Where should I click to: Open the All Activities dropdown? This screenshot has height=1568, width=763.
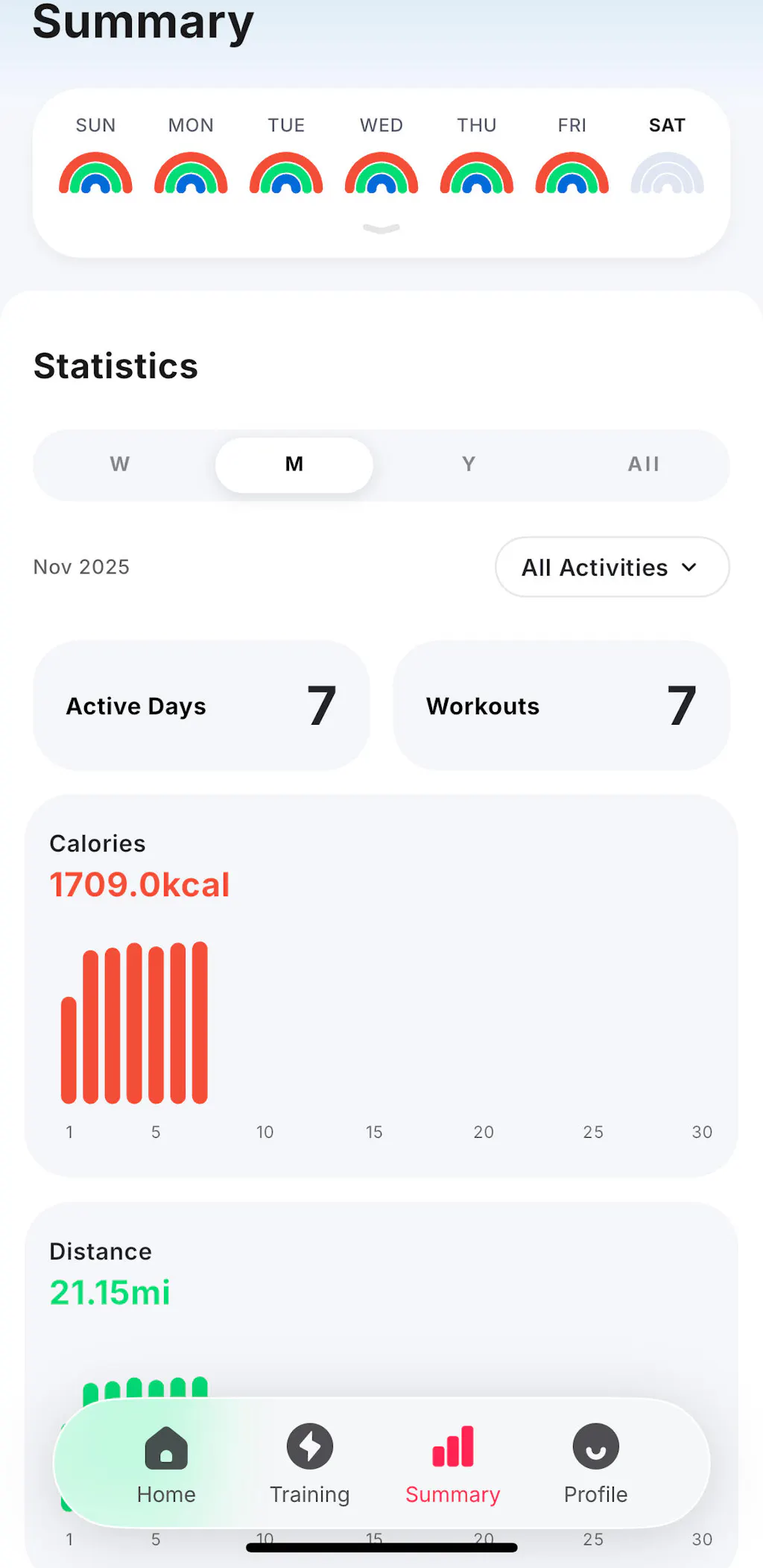[612, 567]
